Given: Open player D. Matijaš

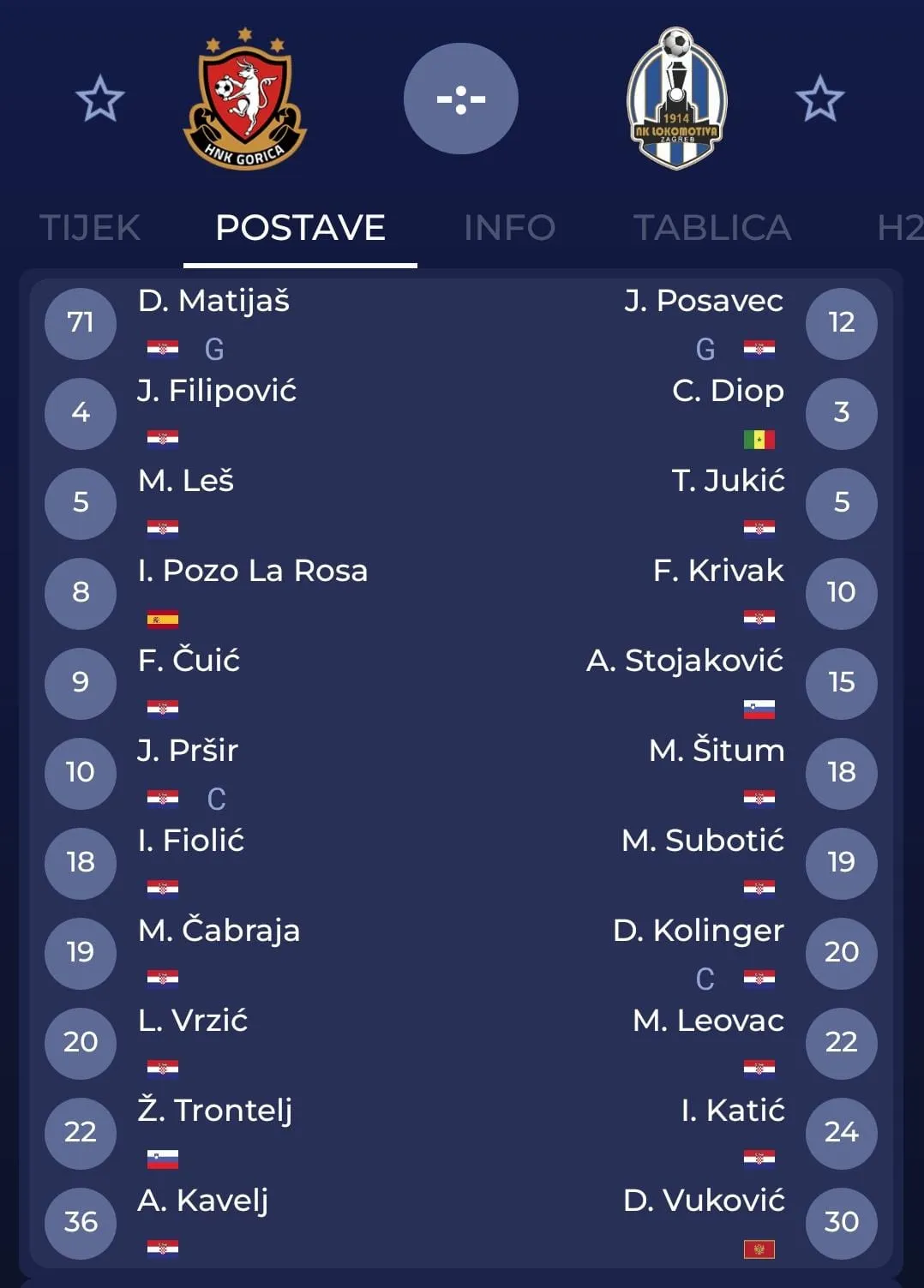Looking at the screenshot, I should [213, 302].
